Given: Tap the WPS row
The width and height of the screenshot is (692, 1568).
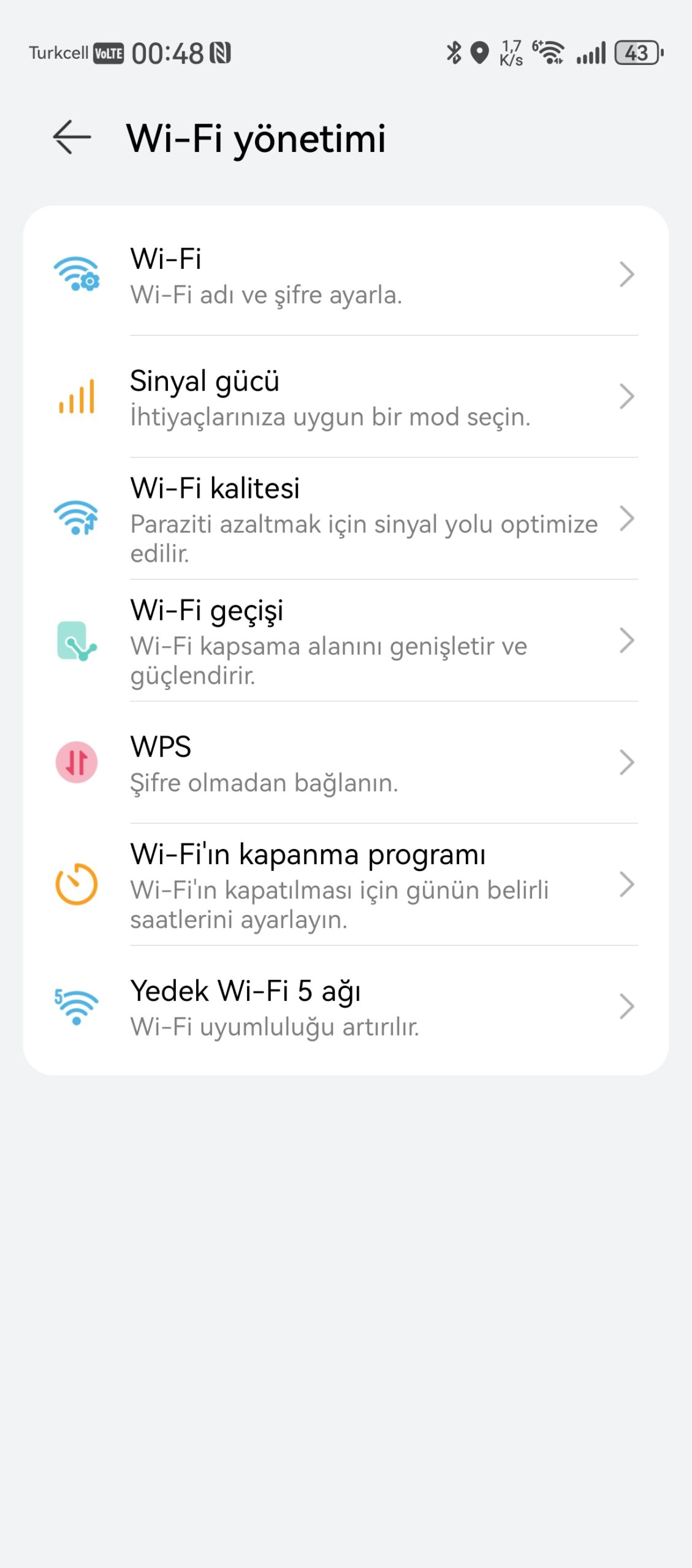Looking at the screenshot, I should (346, 763).
